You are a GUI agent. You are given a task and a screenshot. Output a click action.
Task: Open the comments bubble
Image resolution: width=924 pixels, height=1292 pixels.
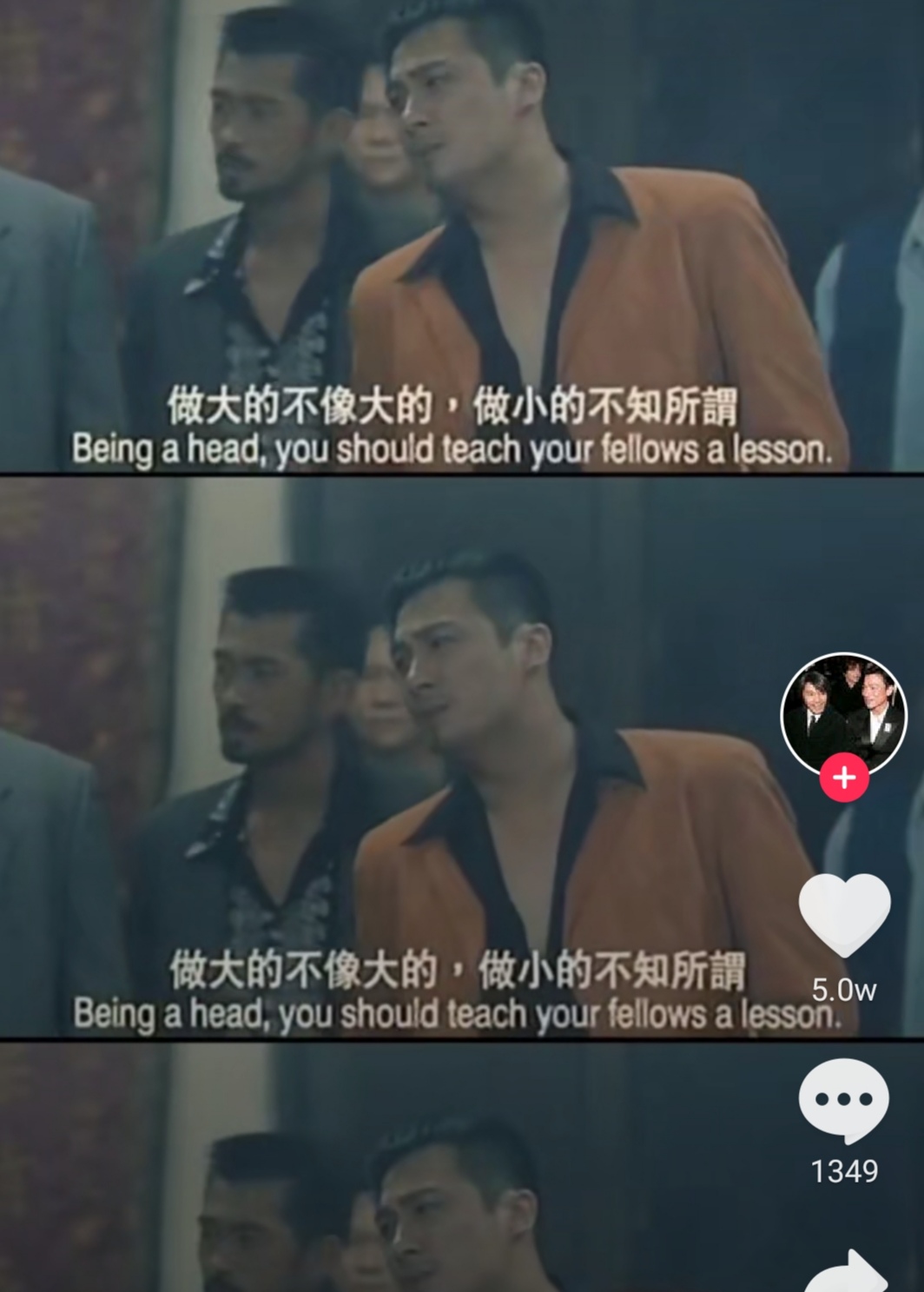pos(843,1100)
